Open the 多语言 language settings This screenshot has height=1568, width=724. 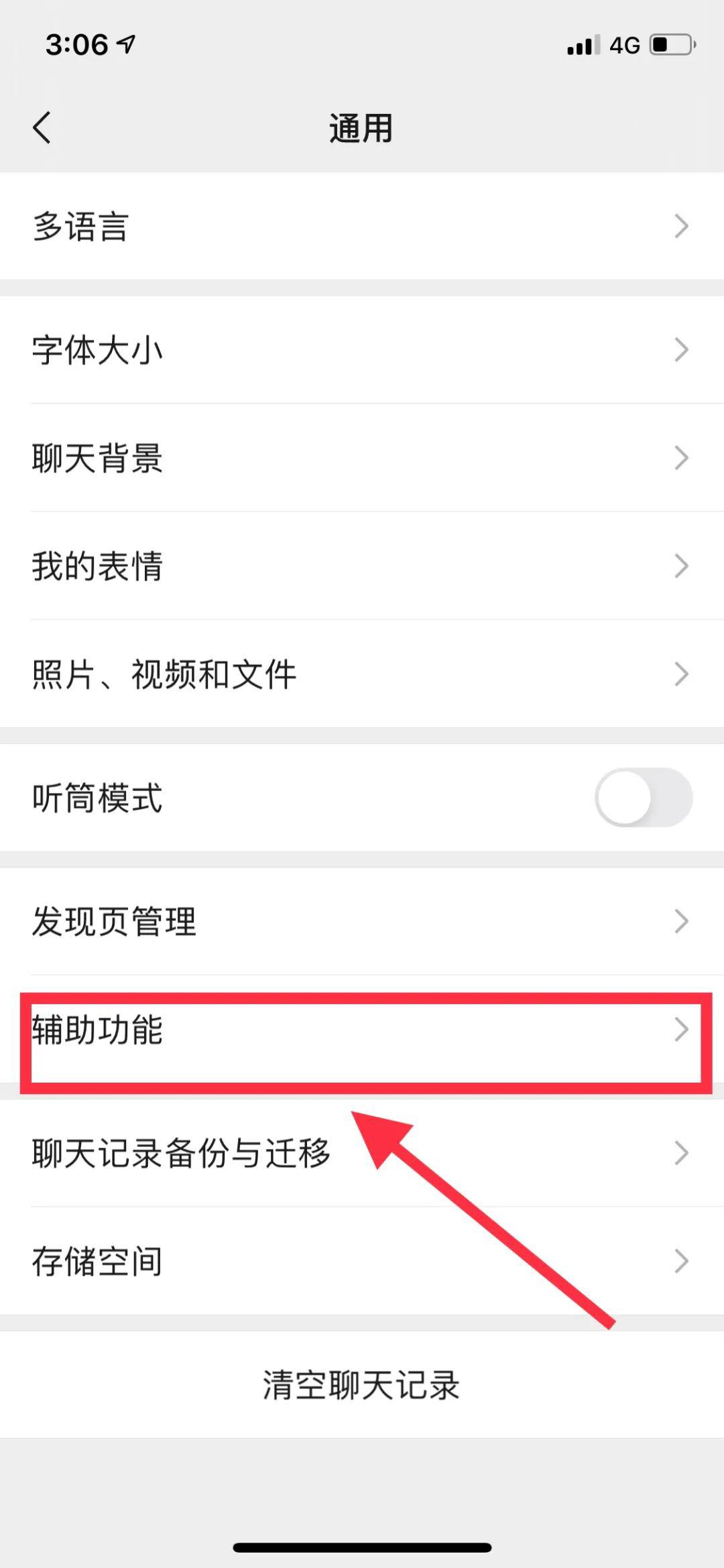pos(362,226)
